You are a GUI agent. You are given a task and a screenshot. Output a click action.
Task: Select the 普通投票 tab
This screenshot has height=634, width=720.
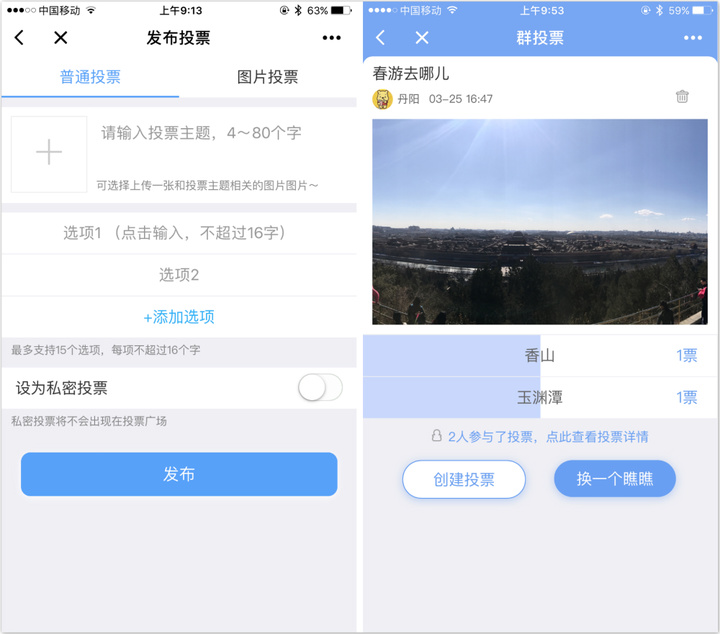(90, 77)
